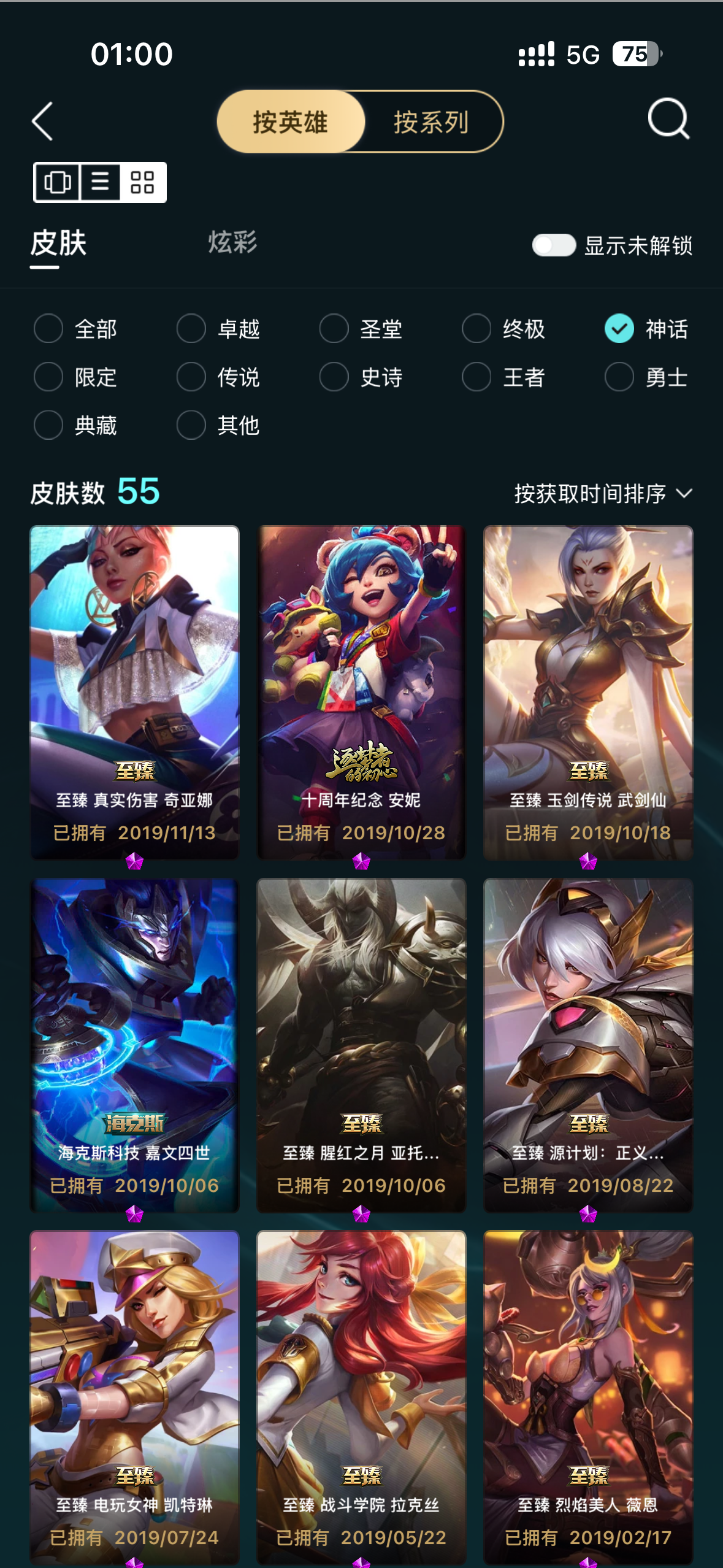This screenshot has height=1568, width=723.
Task: Switch to the list view layout icon
Action: coord(100,182)
